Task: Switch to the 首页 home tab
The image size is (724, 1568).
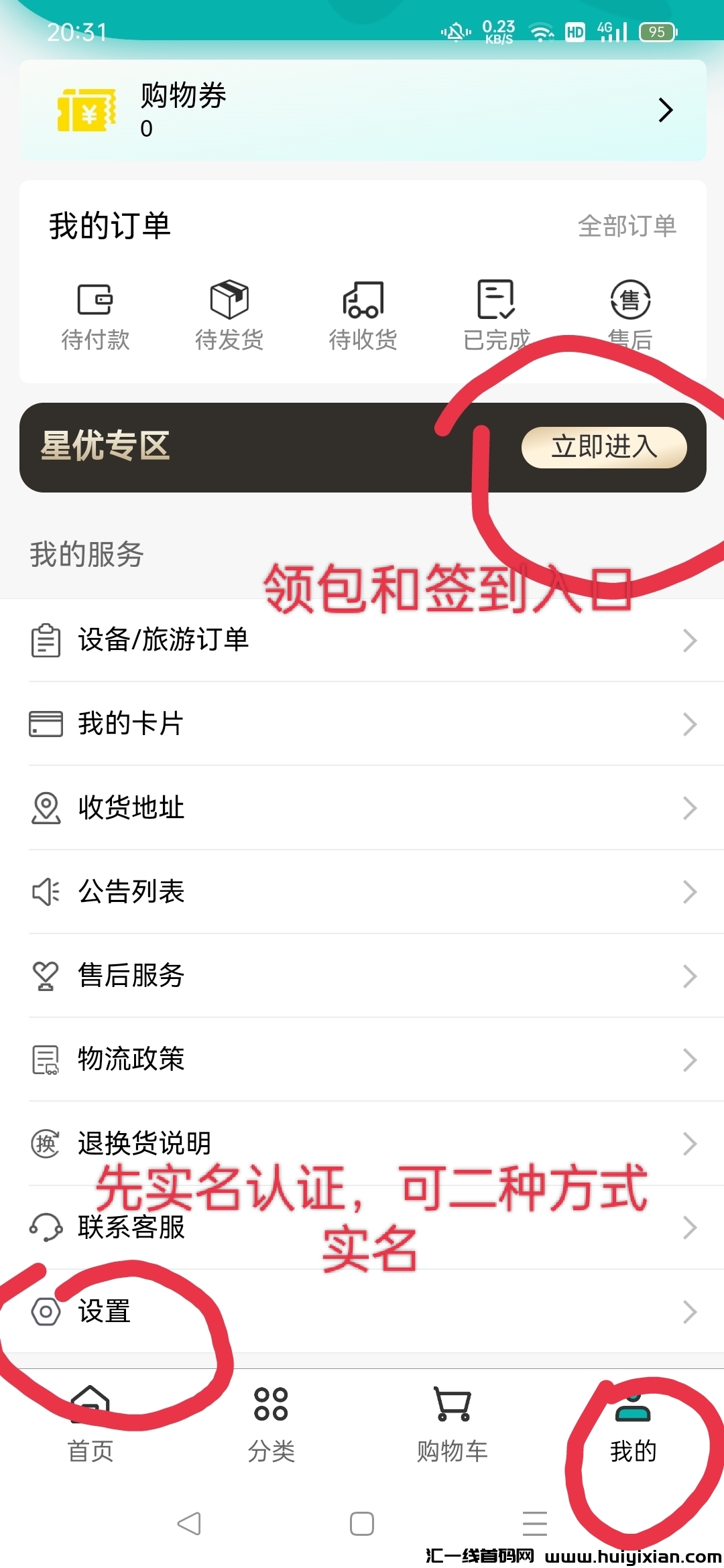Action: click(x=90, y=1424)
